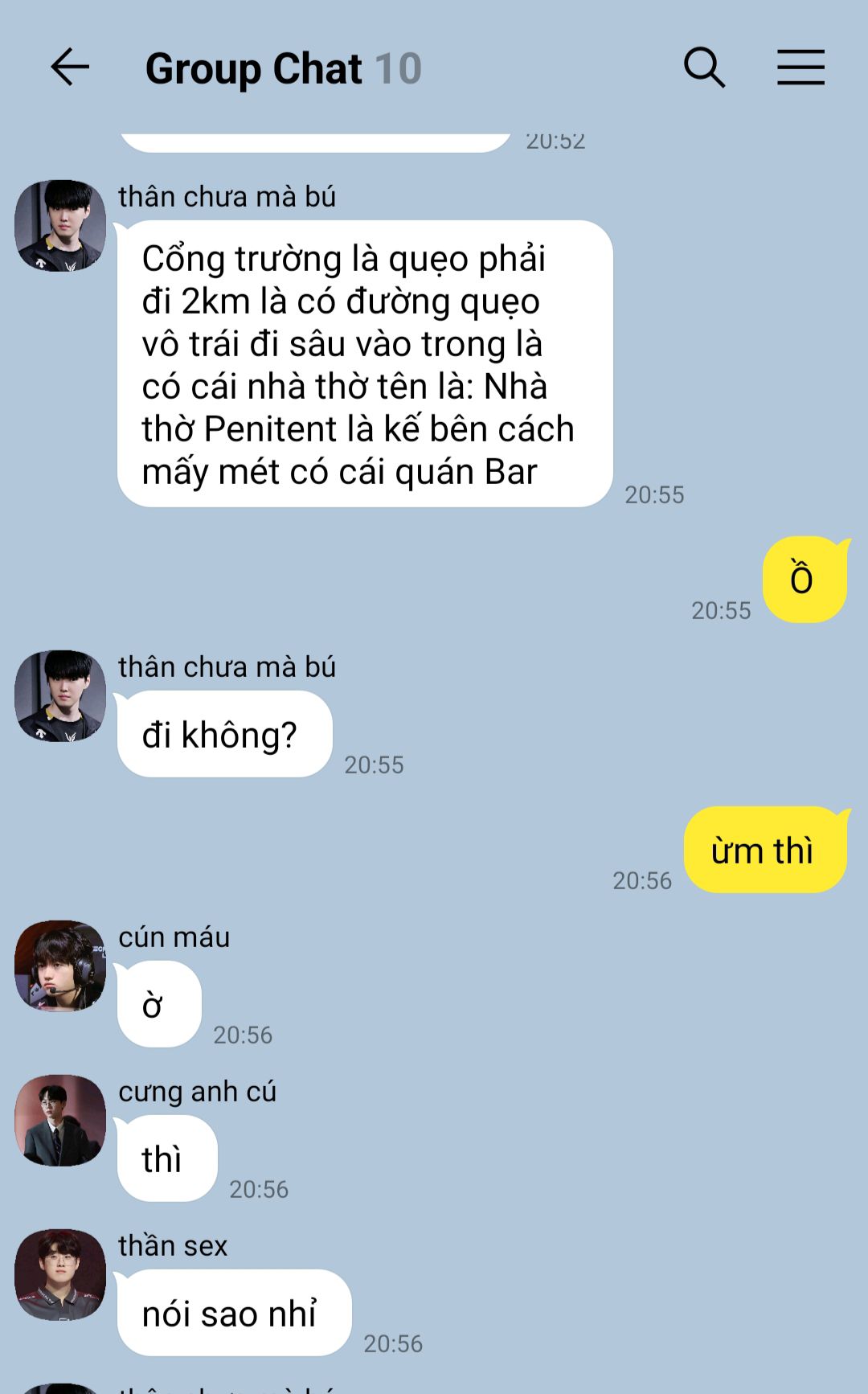The image size is (868, 1394).
Task: Go back from the Group Chat
Action: pos(70,67)
